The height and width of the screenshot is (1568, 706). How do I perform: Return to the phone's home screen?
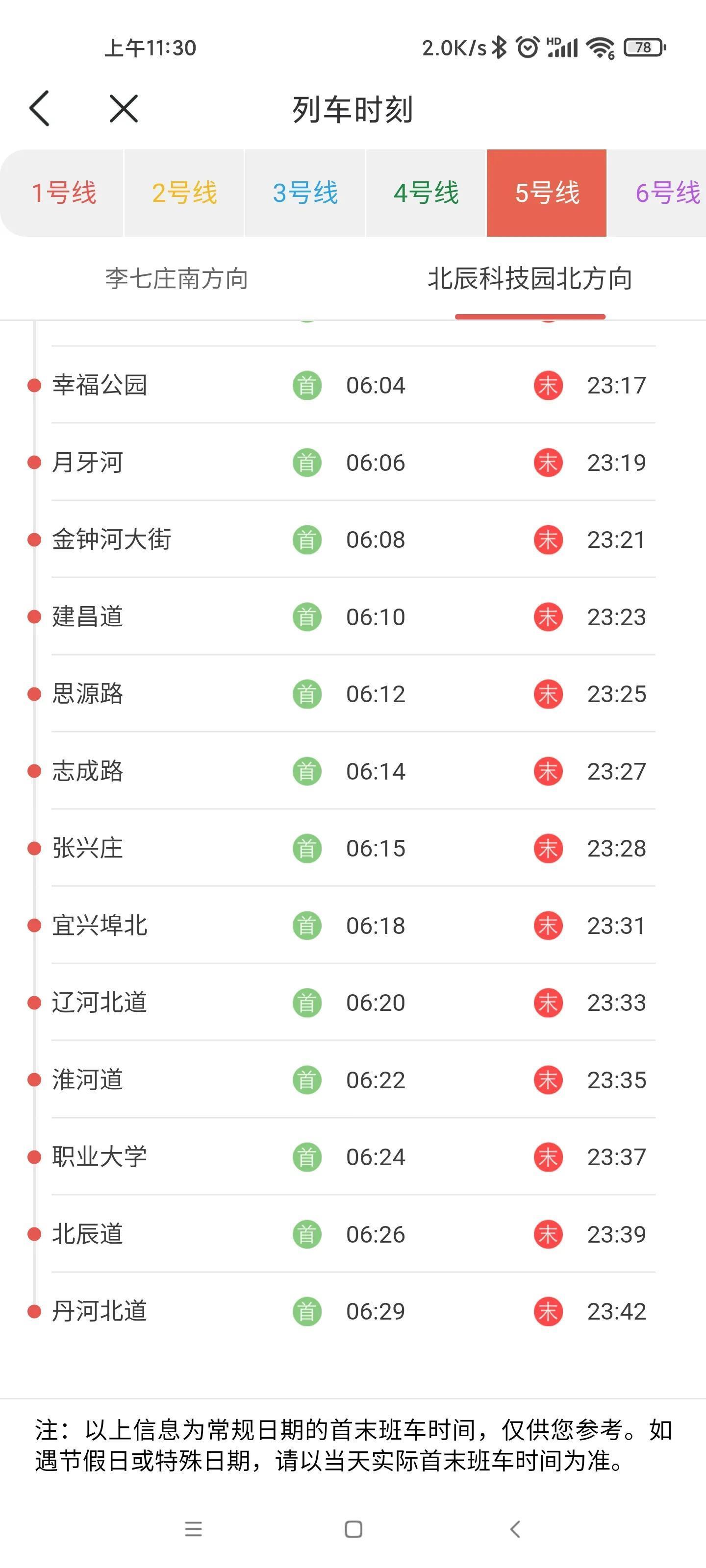pyautogui.click(x=353, y=1528)
